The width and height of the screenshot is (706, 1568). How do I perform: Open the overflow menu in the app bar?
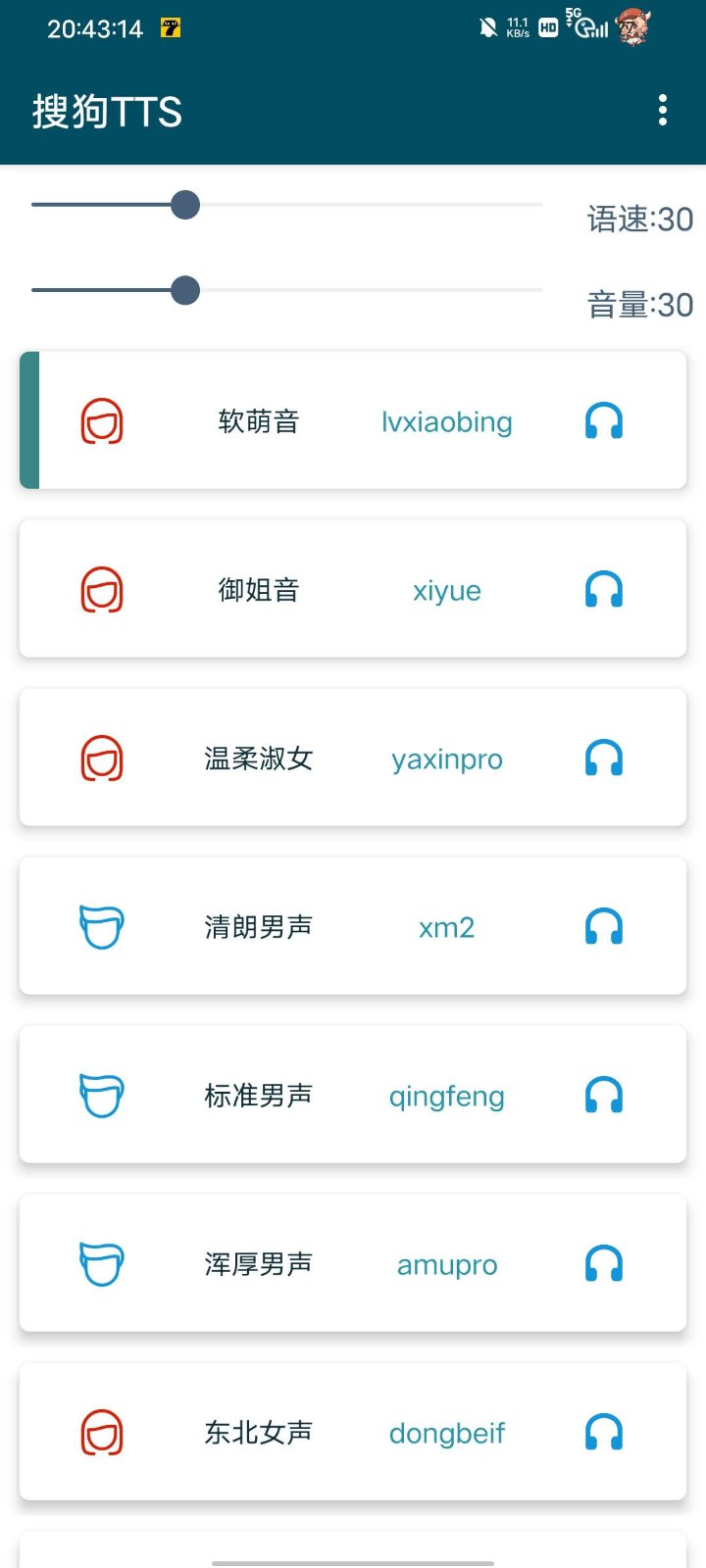coord(663,111)
